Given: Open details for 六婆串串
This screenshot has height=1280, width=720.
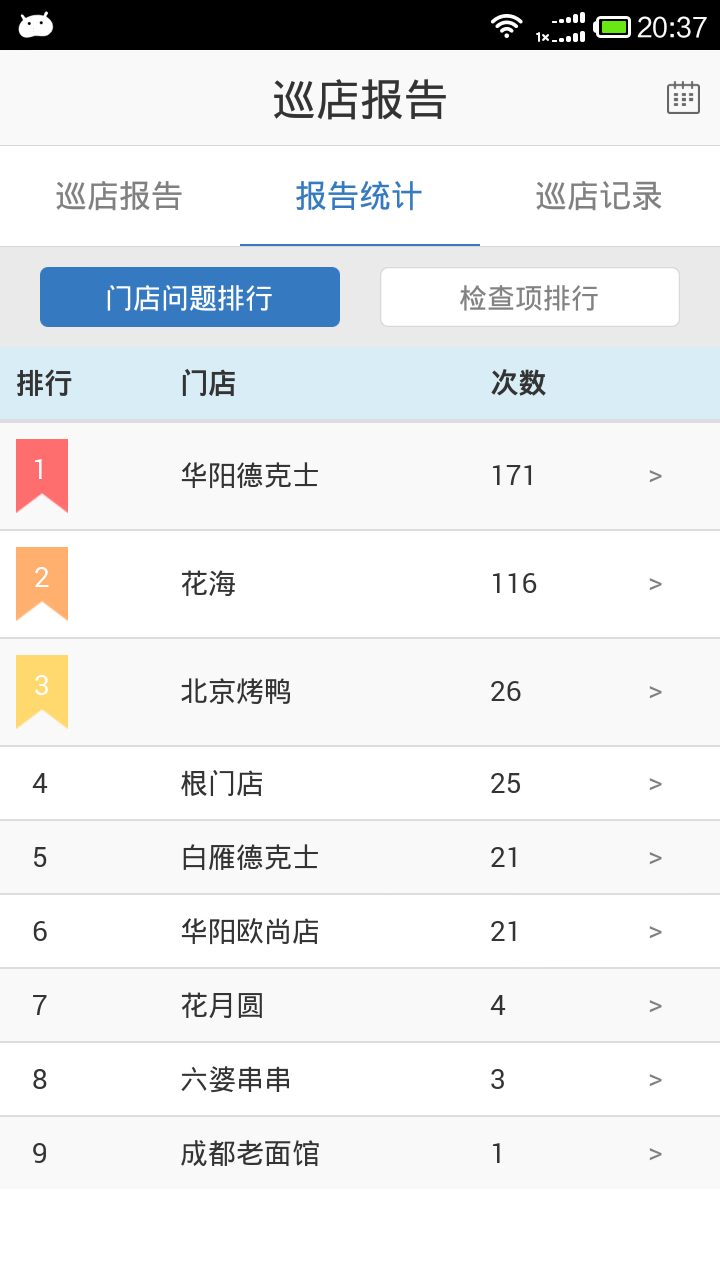Looking at the screenshot, I should tap(360, 1079).
